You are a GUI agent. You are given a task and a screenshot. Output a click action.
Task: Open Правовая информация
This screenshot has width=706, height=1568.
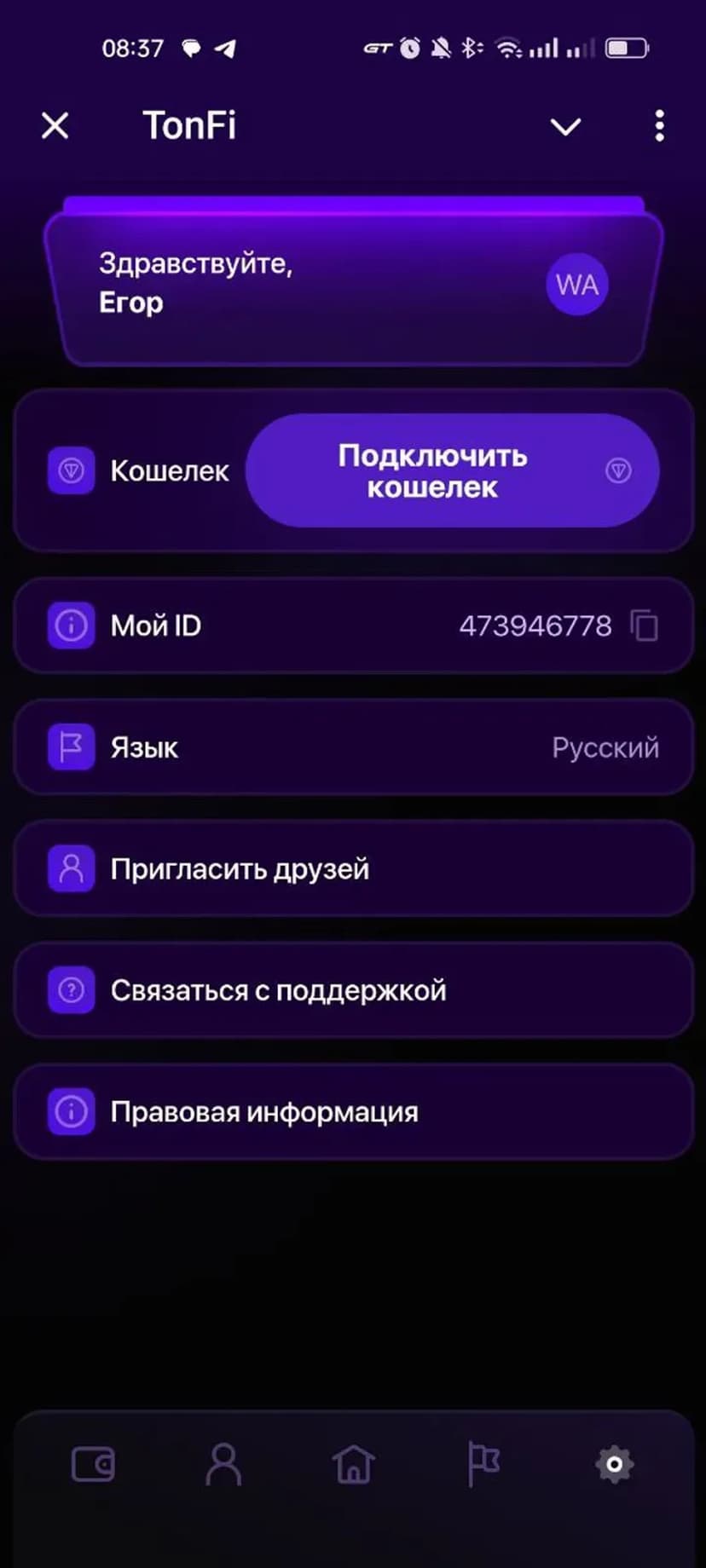(353, 1111)
